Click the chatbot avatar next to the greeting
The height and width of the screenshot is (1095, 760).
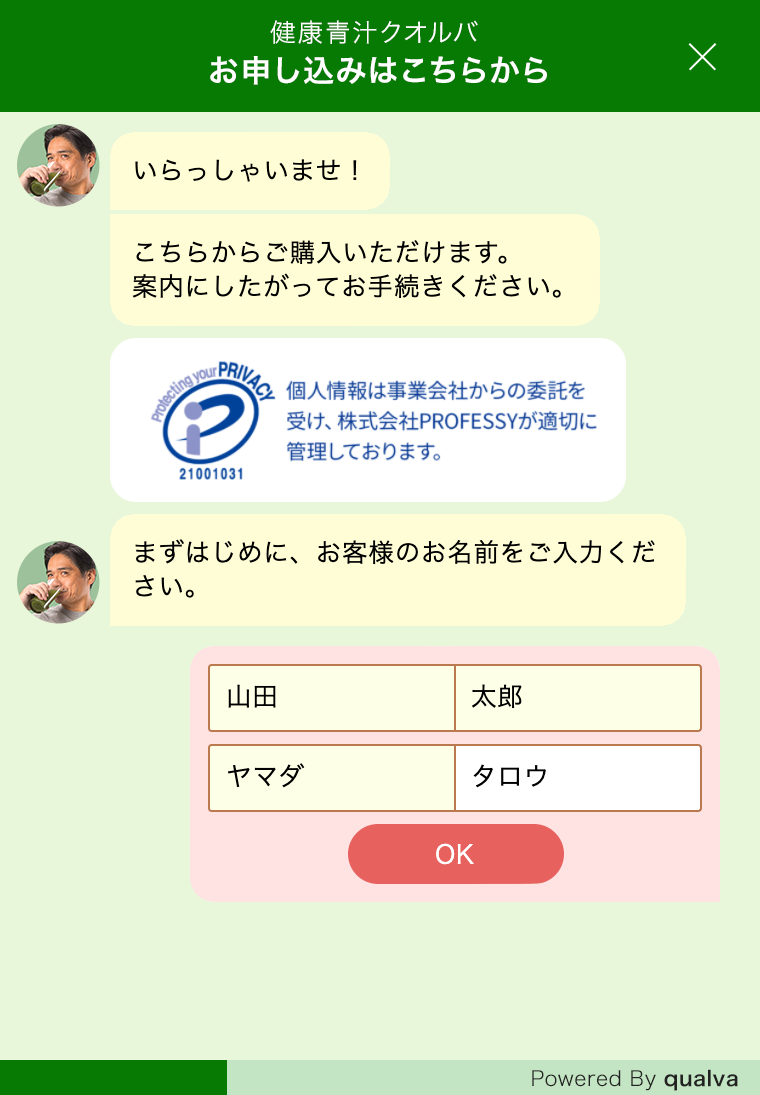click(58, 167)
